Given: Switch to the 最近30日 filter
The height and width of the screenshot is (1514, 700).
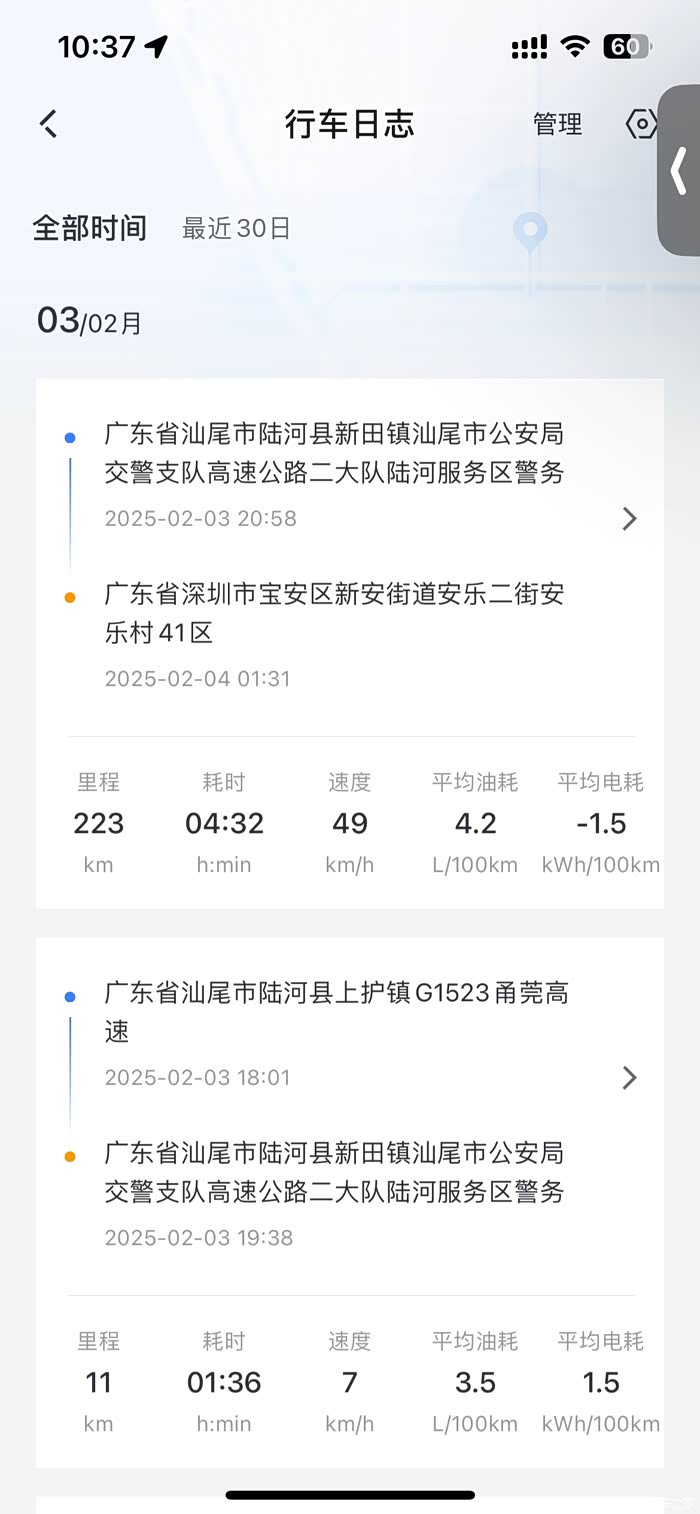Looking at the screenshot, I should pos(236,228).
